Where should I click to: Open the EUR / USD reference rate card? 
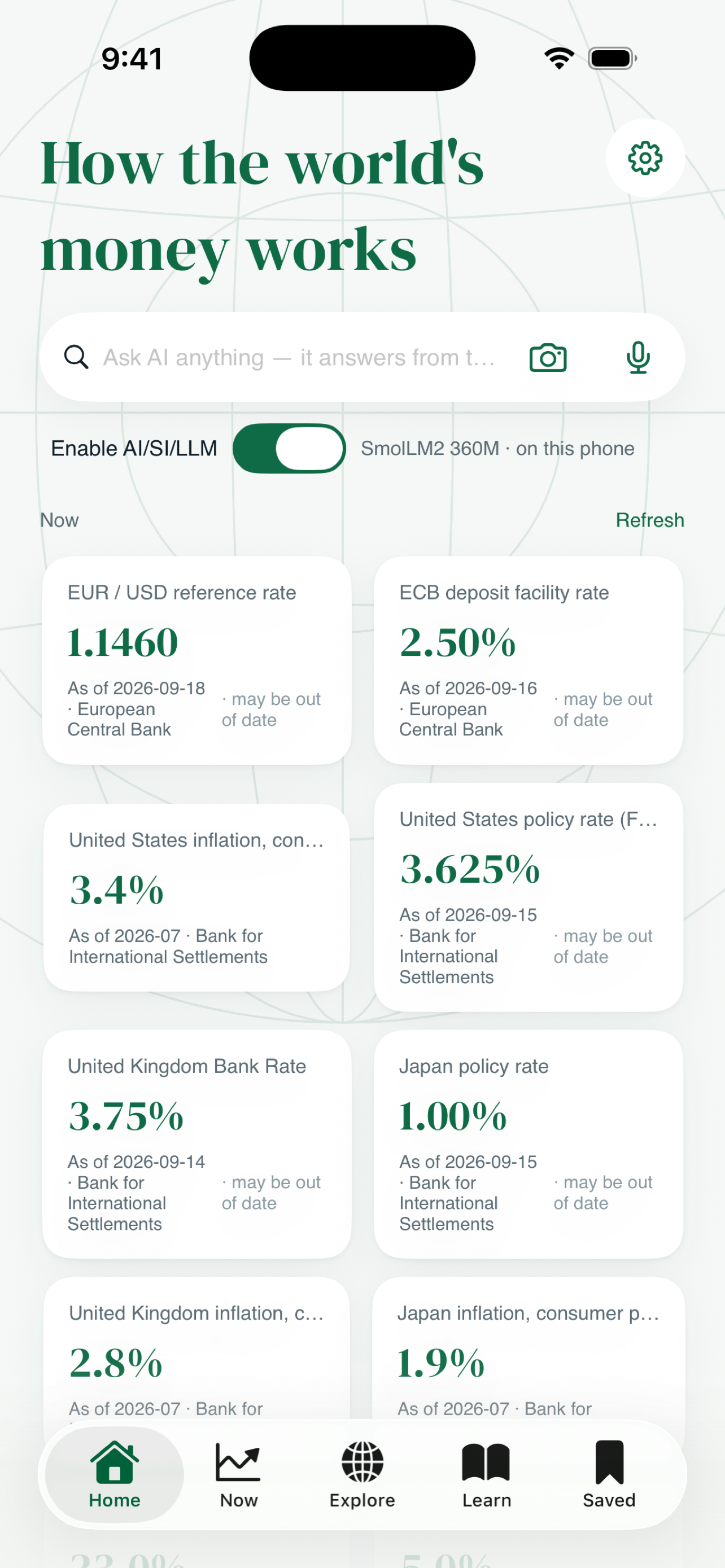tap(196, 660)
